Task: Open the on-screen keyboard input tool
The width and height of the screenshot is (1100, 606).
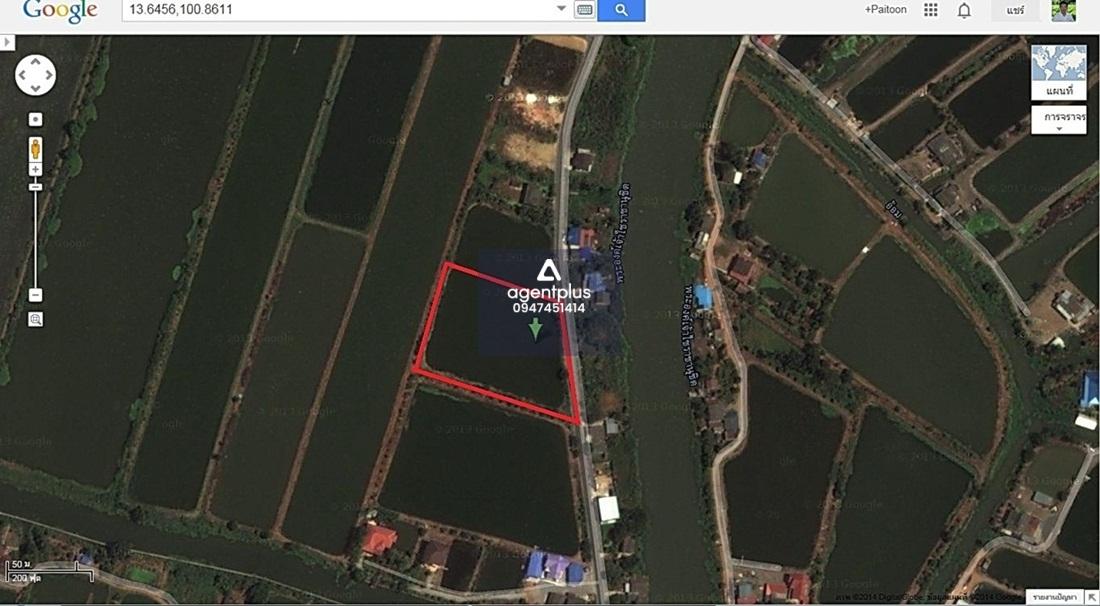Action: (585, 9)
